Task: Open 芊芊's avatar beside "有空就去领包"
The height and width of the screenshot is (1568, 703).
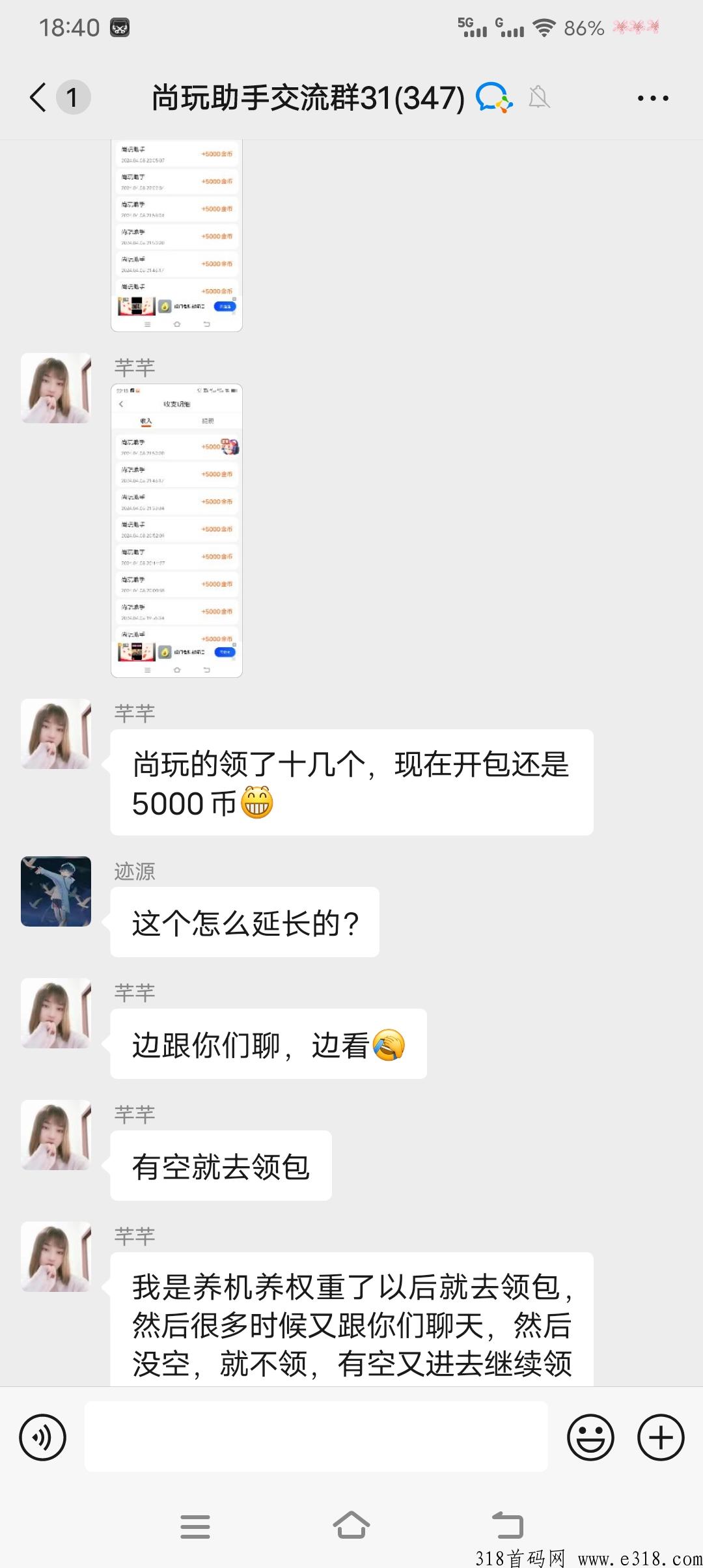Action: [x=56, y=1135]
